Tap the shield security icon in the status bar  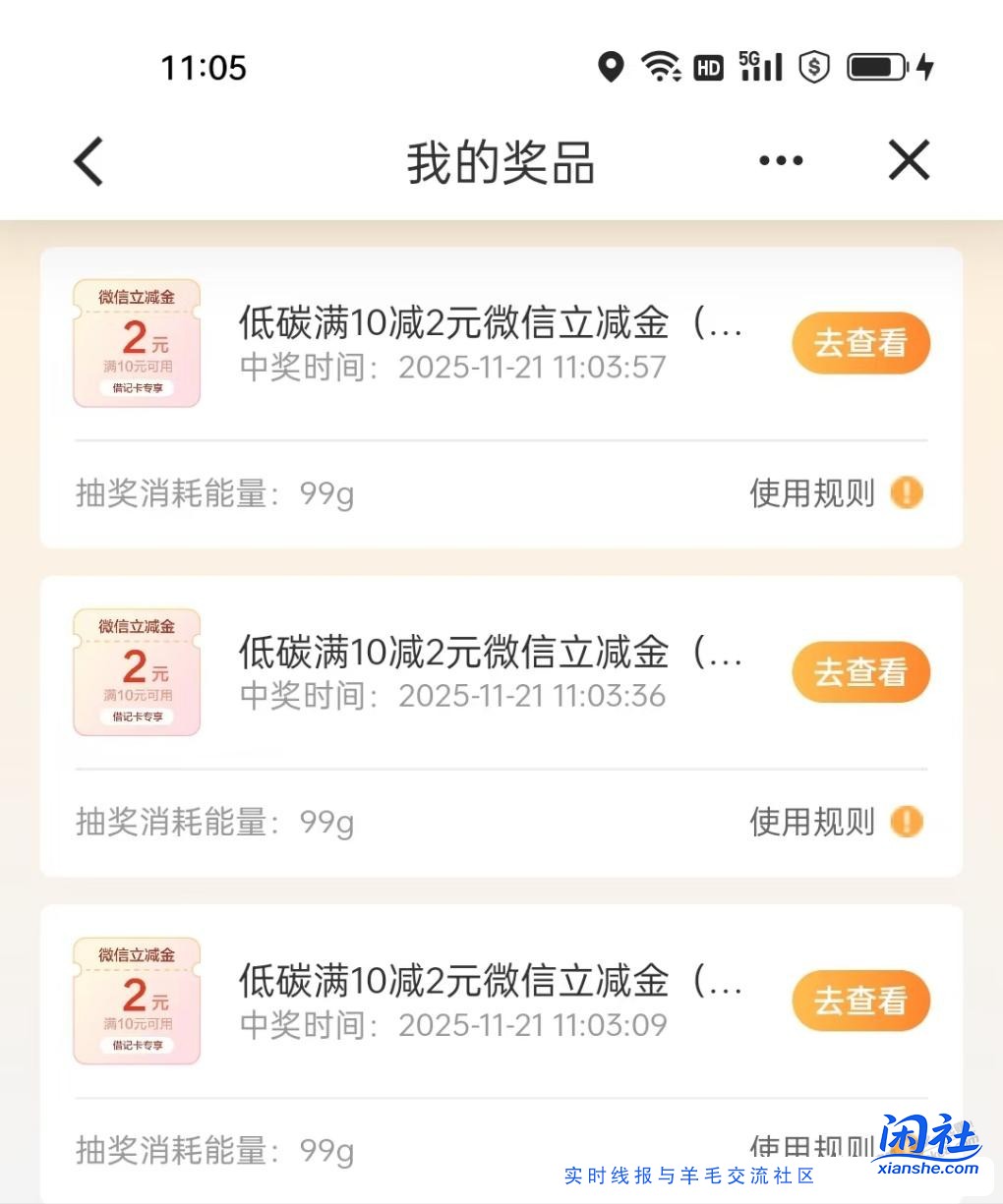[813, 66]
